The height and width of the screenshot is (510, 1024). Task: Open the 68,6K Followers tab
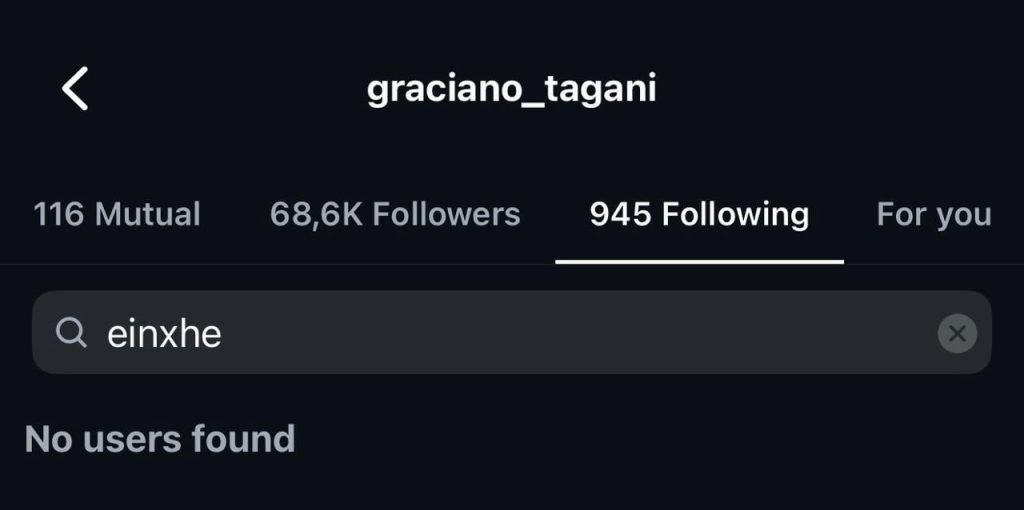[395, 214]
